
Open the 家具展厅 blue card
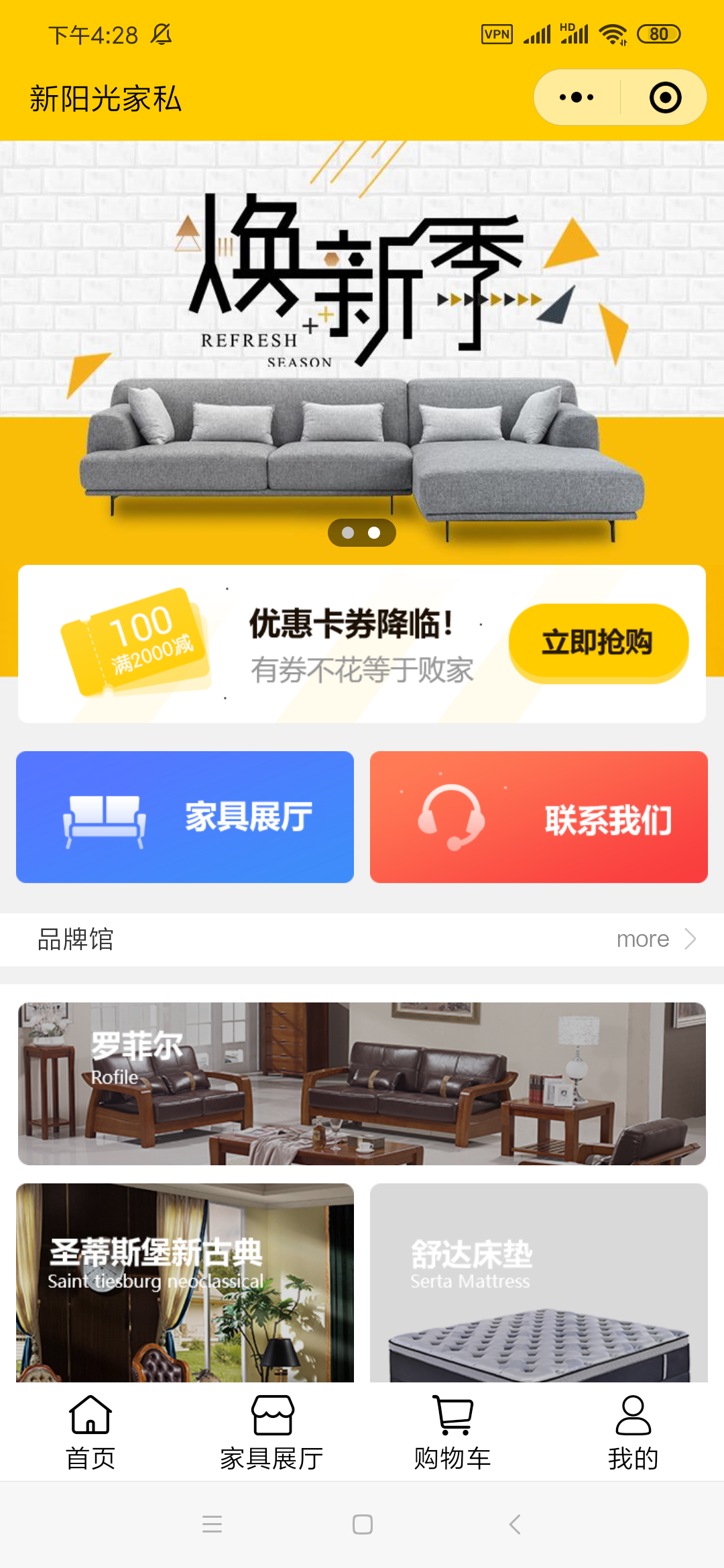[x=185, y=817]
